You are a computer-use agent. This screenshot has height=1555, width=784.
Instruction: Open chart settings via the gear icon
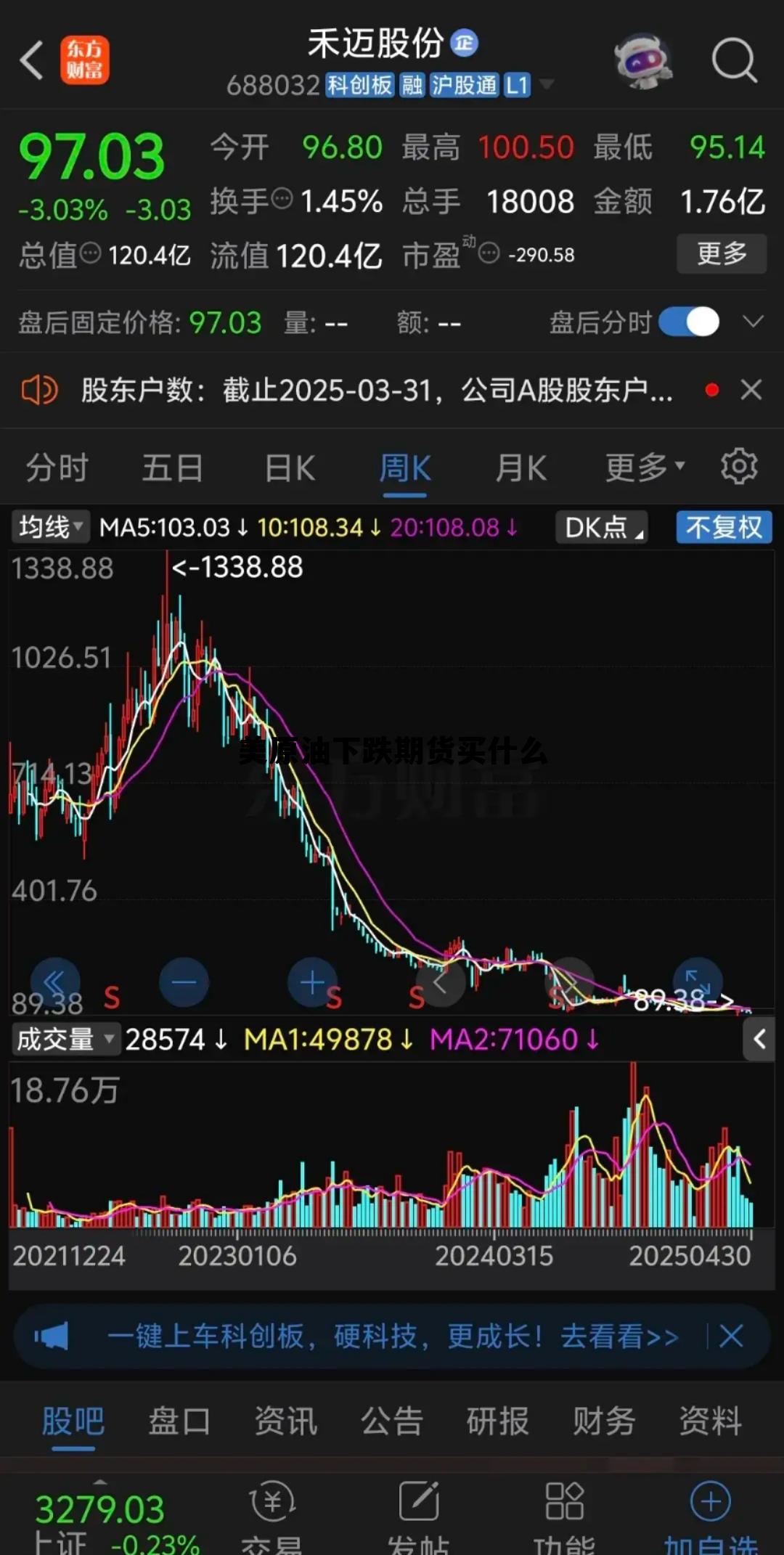(x=738, y=467)
